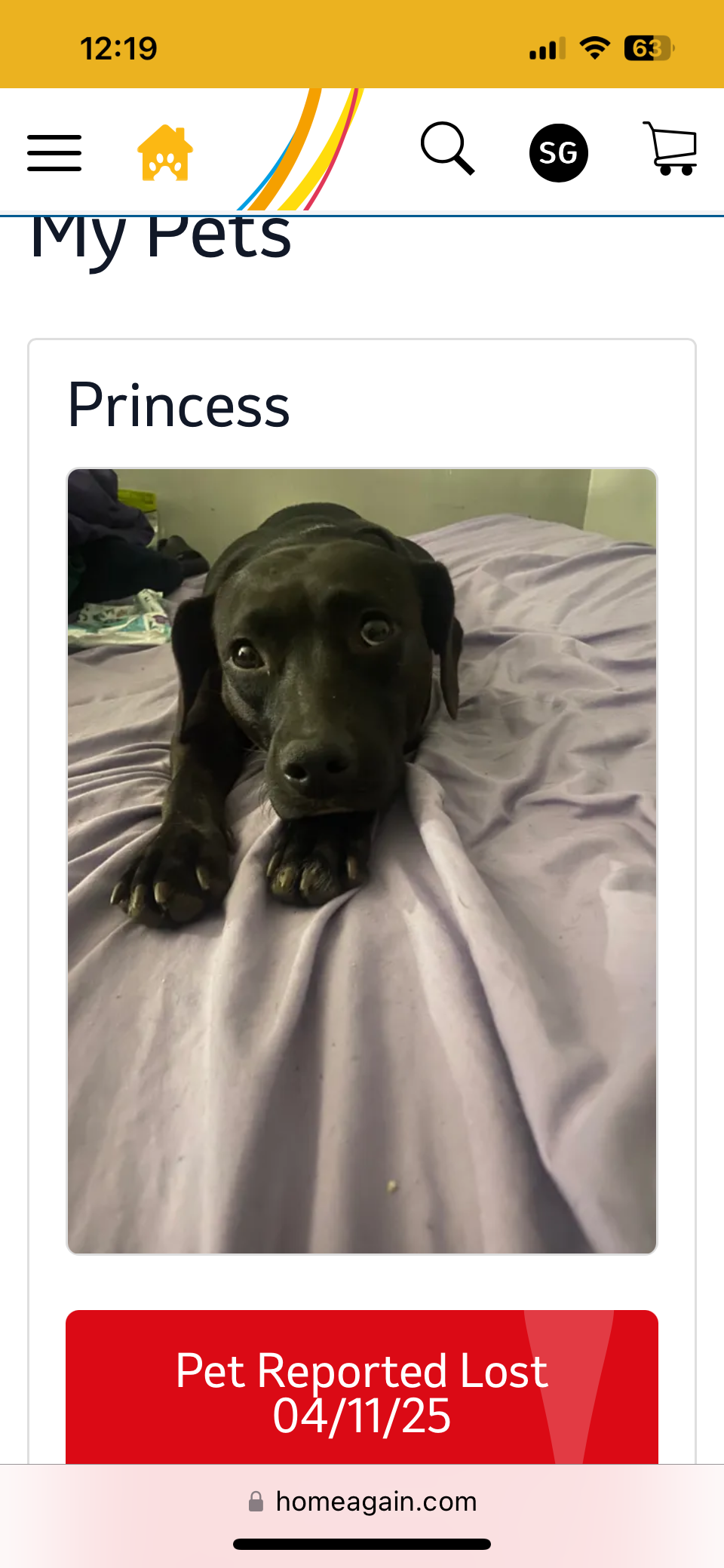View the shopping cart
This screenshot has width=724, height=1568.
click(670, 149)
